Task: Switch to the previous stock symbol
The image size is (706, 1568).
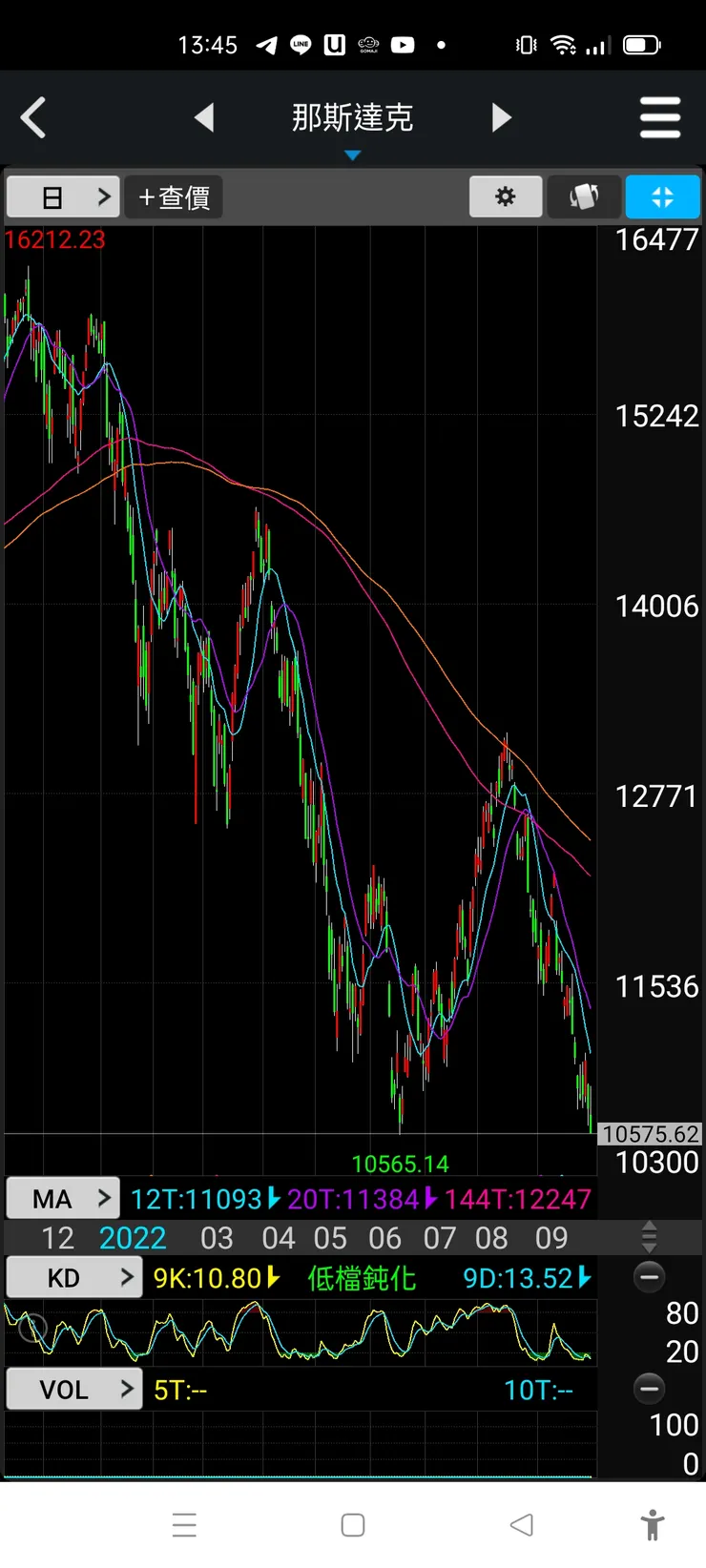Action: (x=204, y=118)
